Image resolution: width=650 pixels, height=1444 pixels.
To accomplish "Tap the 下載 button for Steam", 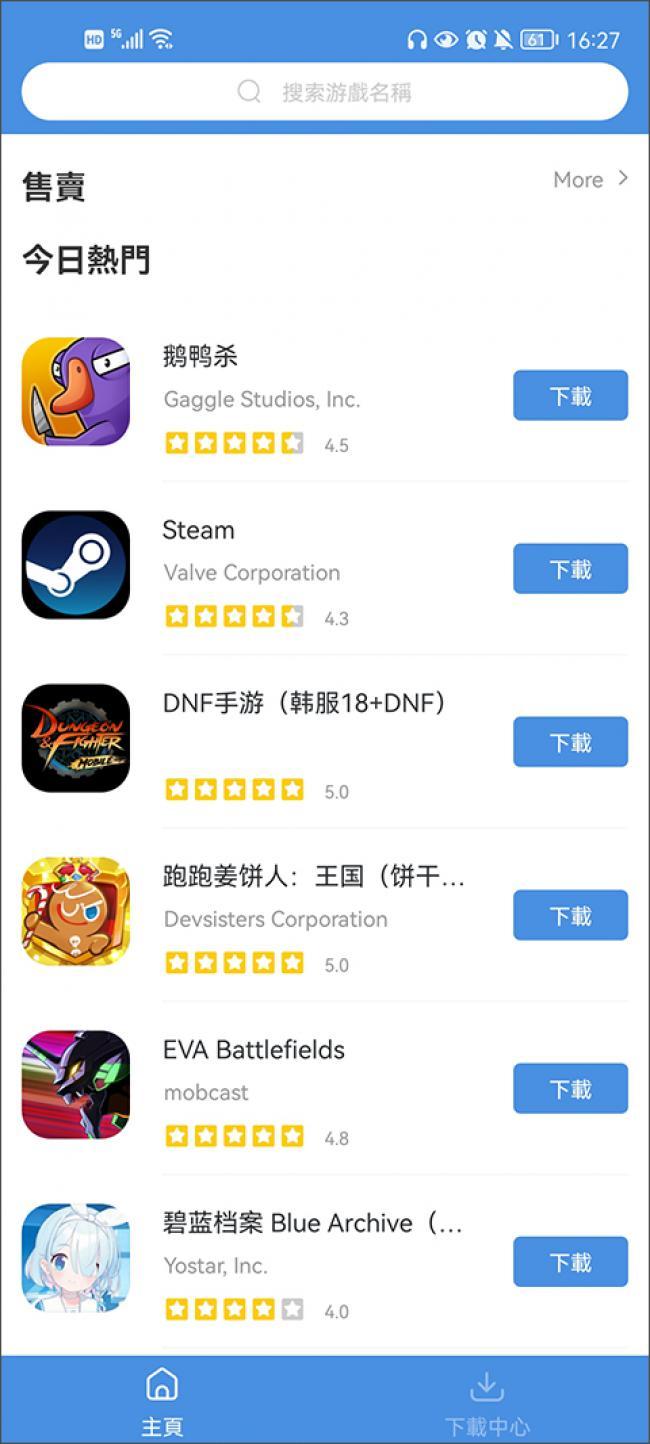I will click(570, 569).
